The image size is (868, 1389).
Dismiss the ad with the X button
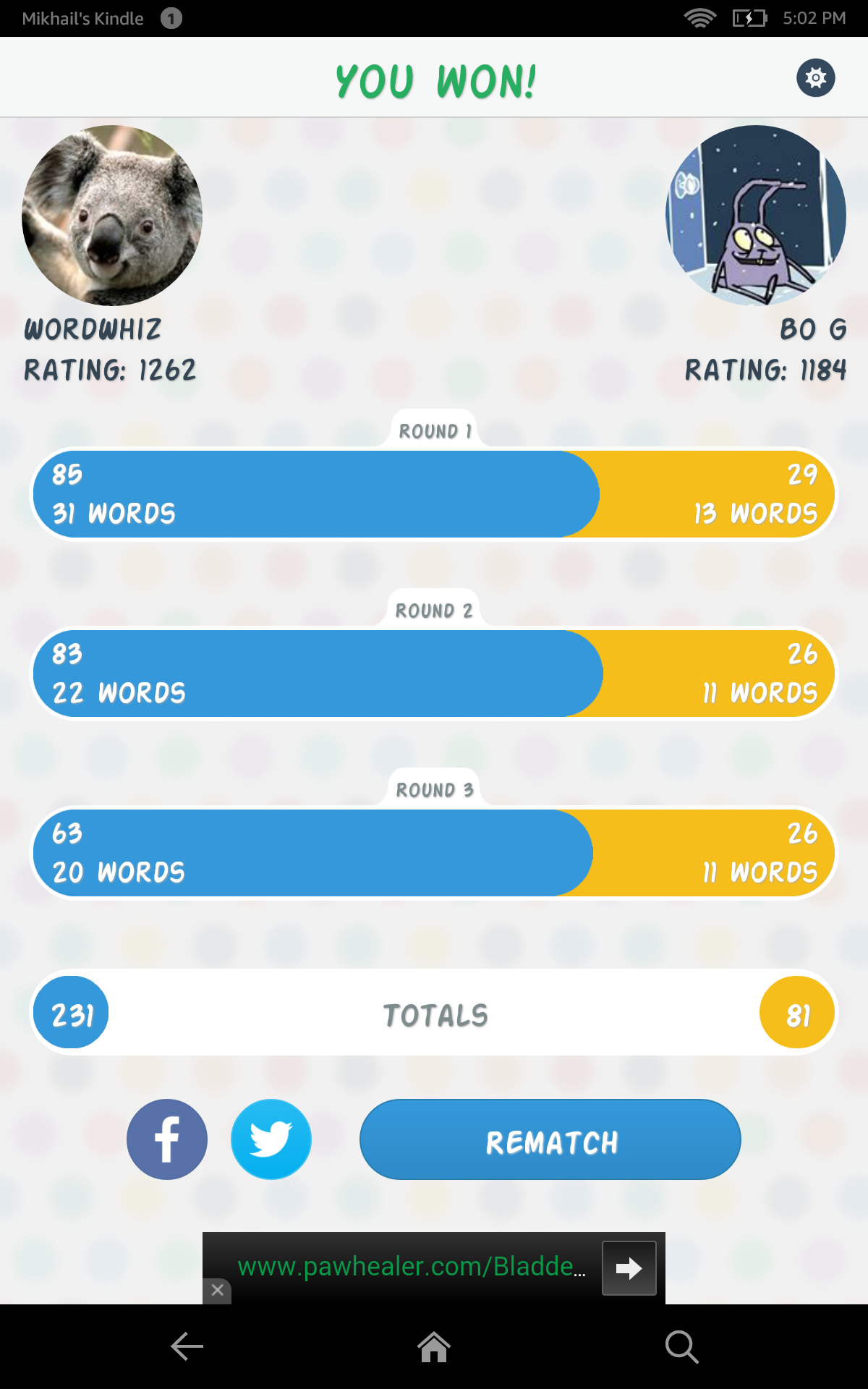218,1291
